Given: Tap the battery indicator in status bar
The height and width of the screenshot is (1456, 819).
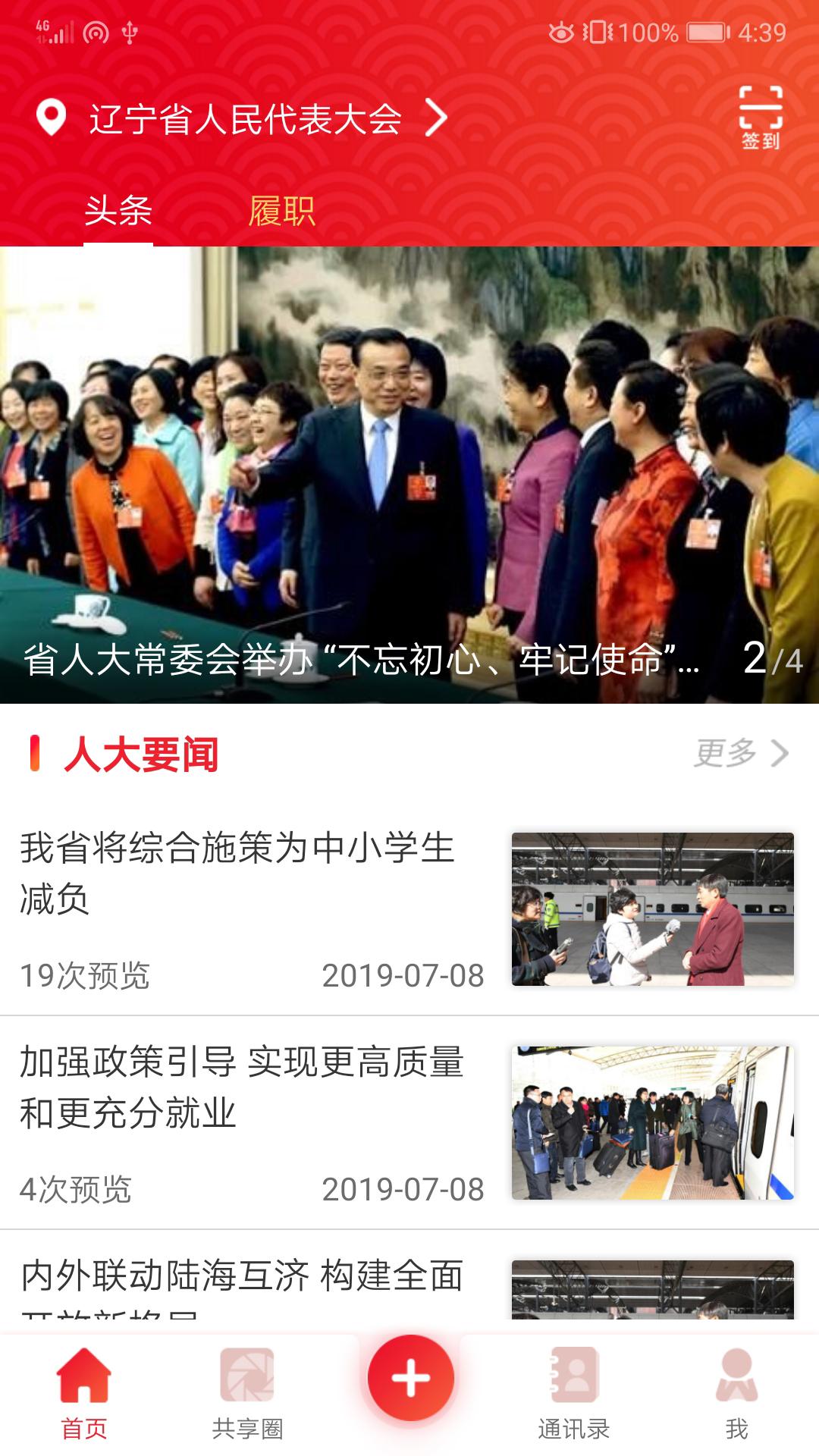Looking at the screenshot, I should [x=705, y=32].
